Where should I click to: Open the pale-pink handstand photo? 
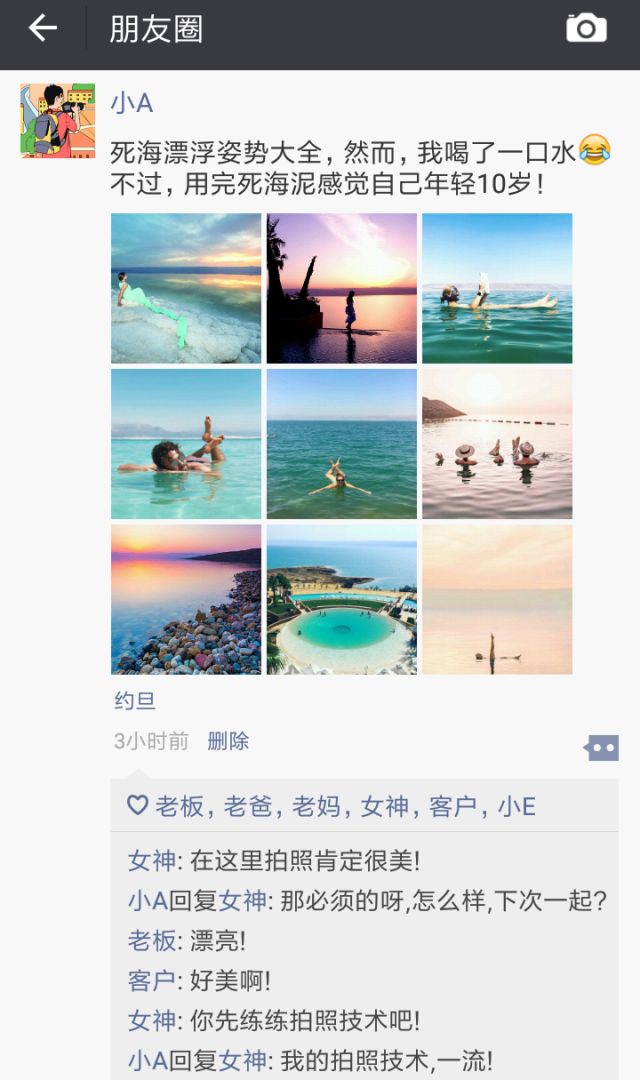[497, 599]
